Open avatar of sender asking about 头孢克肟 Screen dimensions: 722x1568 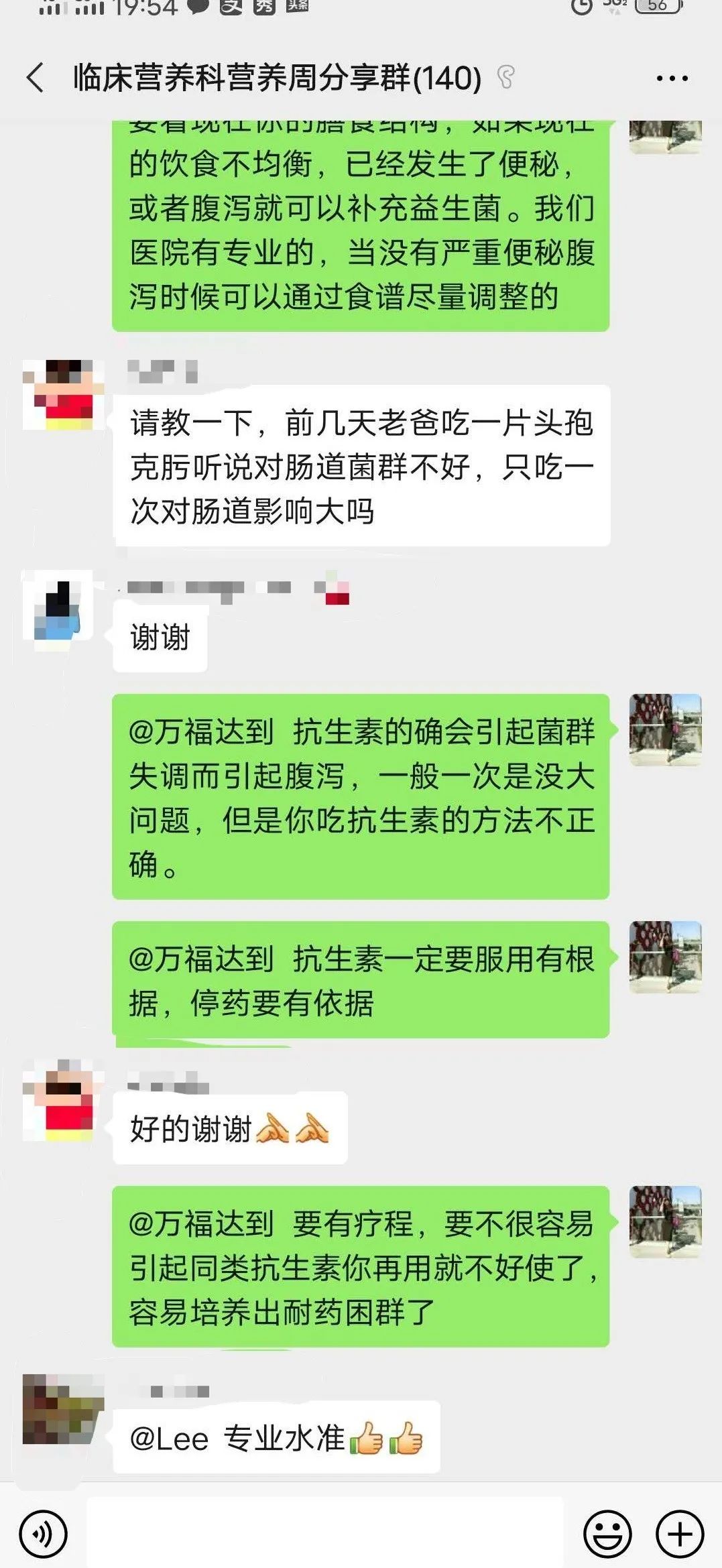(x=63, y=395)
